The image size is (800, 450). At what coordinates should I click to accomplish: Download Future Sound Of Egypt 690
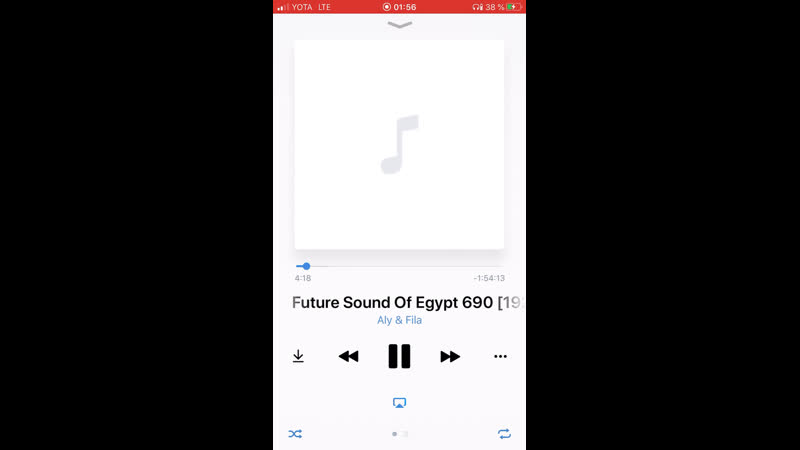click(x=298, y=356)
